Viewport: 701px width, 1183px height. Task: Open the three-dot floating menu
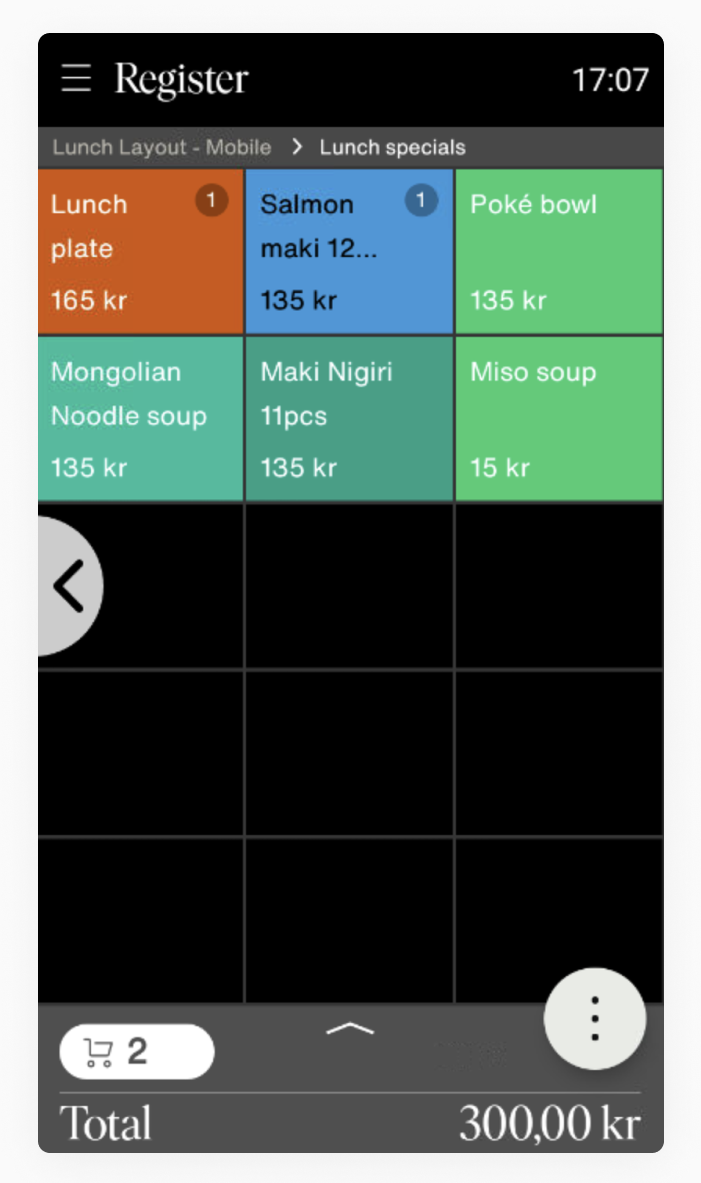595,1019
